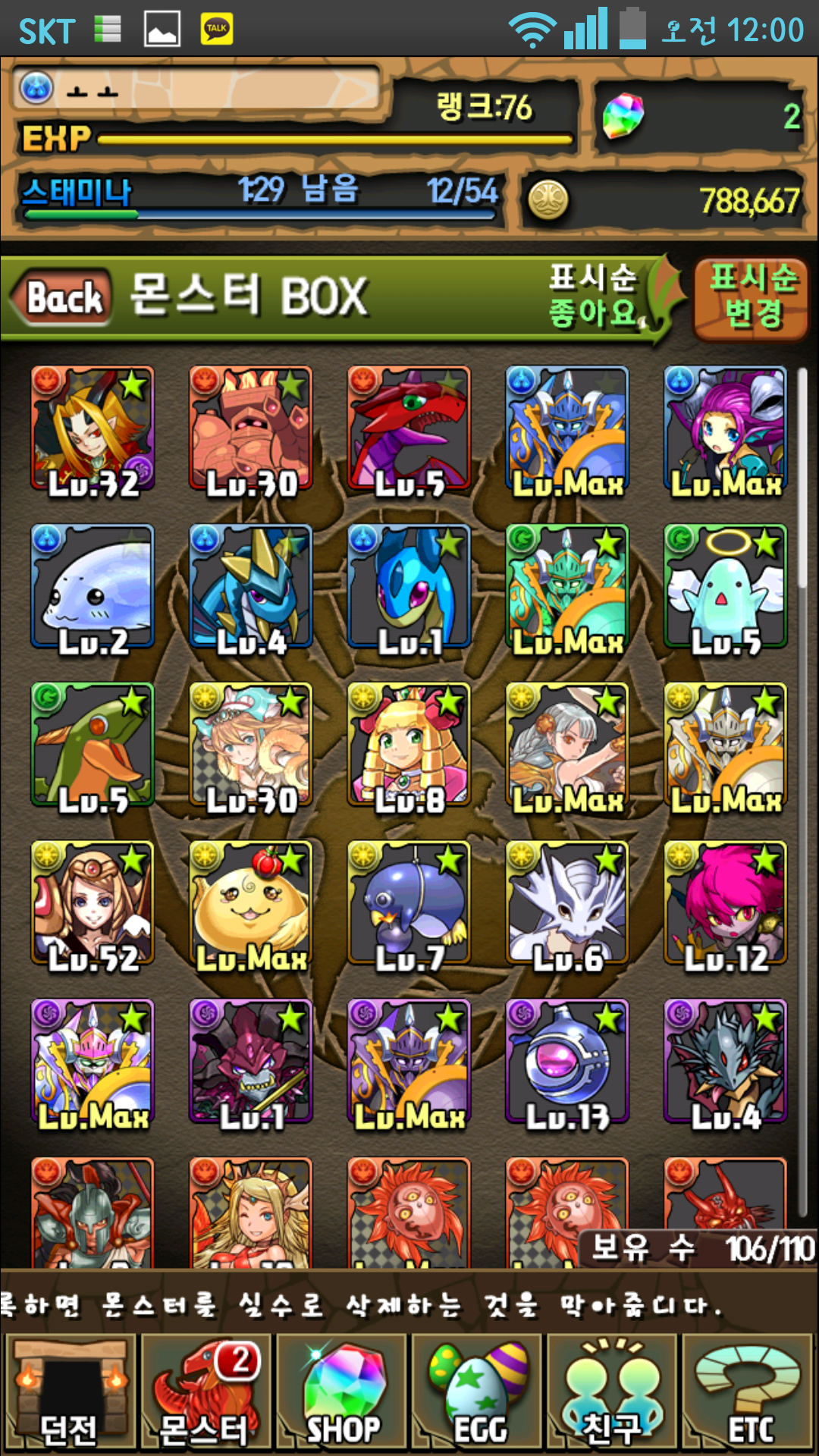
Task: Open the 던전 dungeon tab
Action: [70, 1395]
